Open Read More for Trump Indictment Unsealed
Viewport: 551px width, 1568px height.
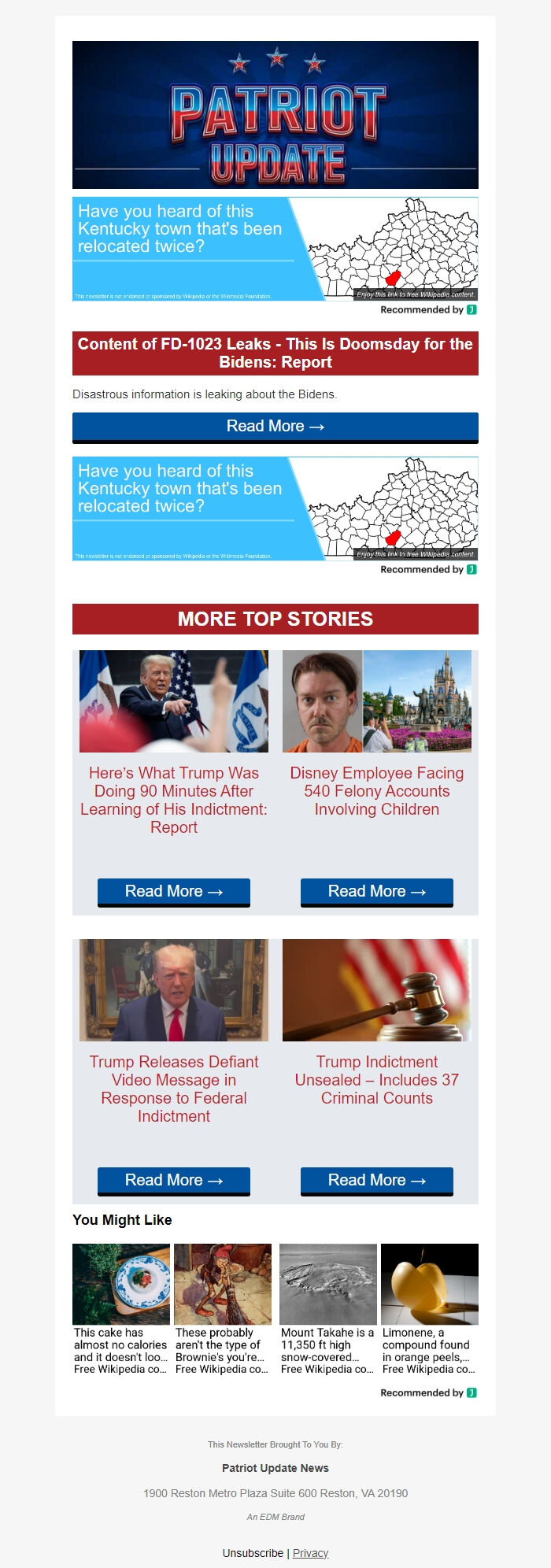click(376, 1181)
